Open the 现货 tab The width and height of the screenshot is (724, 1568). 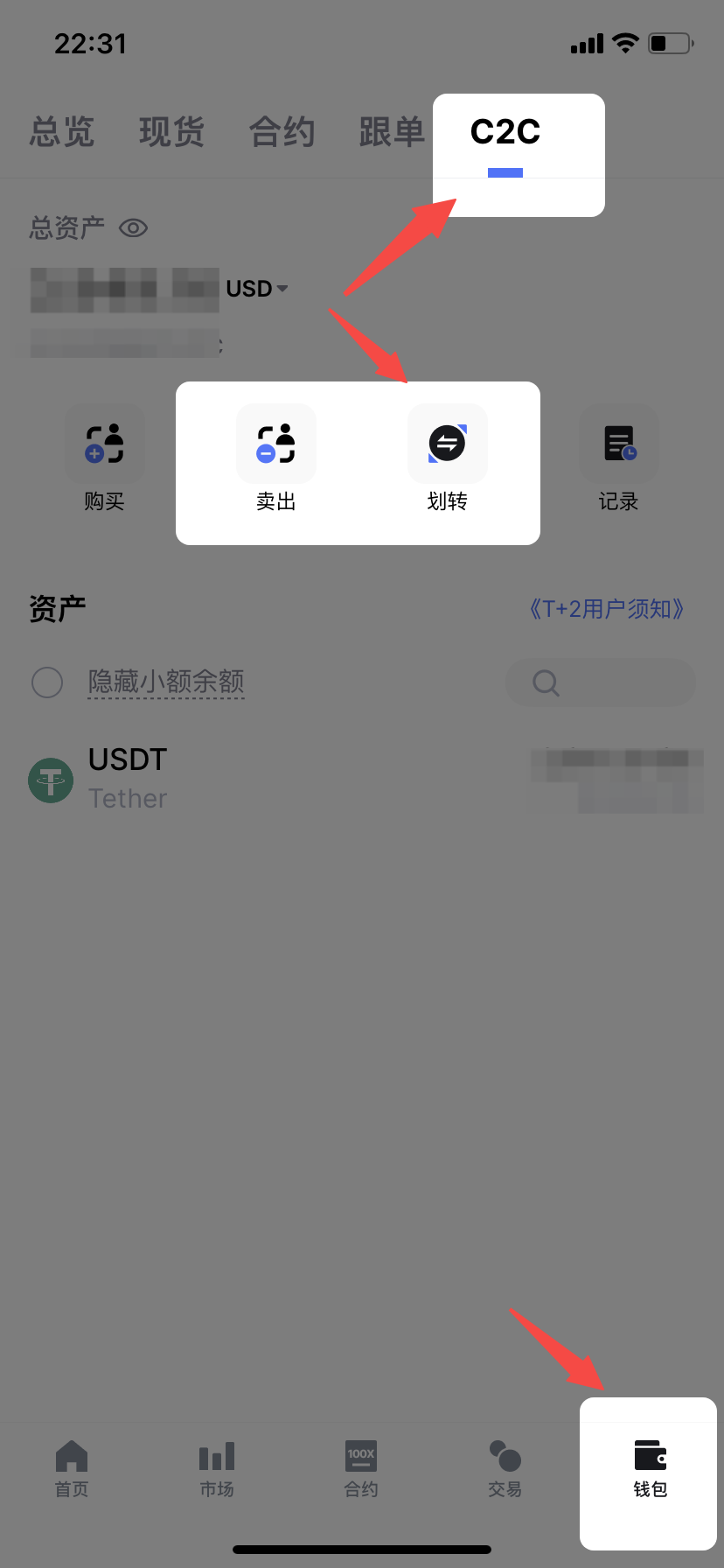171,132
